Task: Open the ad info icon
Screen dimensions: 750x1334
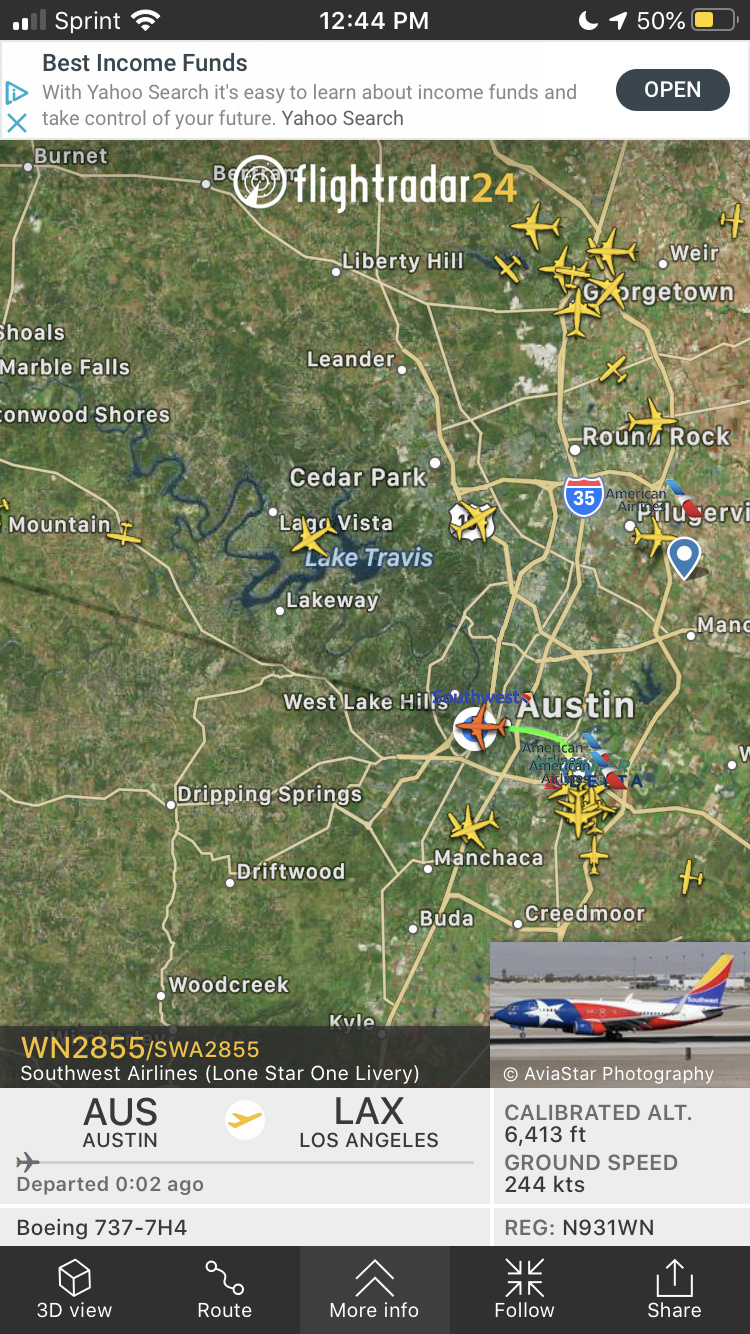Action: click(x=17, y=93)
